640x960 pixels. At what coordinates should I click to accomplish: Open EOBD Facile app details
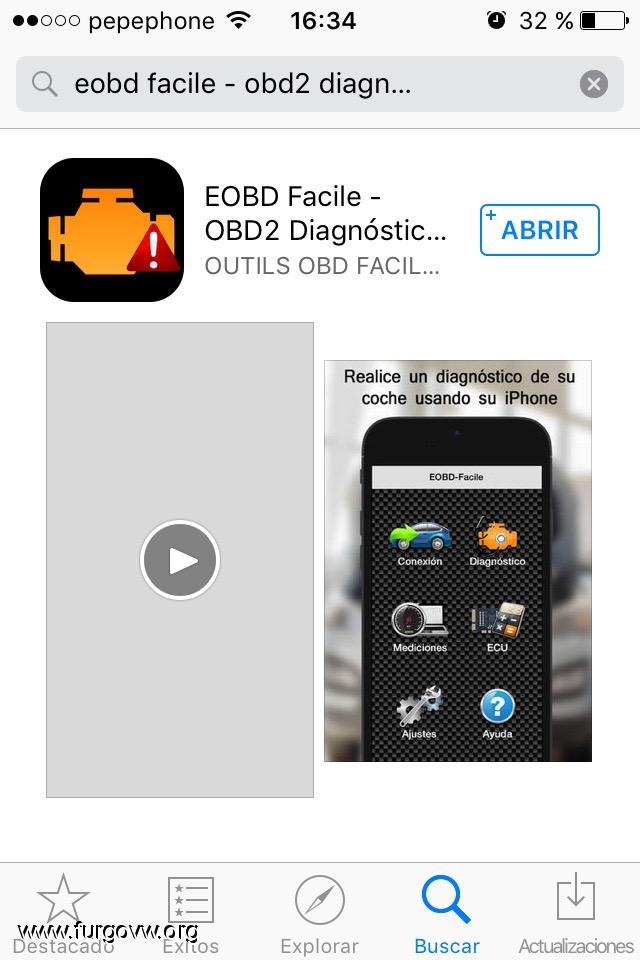pyautogui.click(x=320, y=230)
